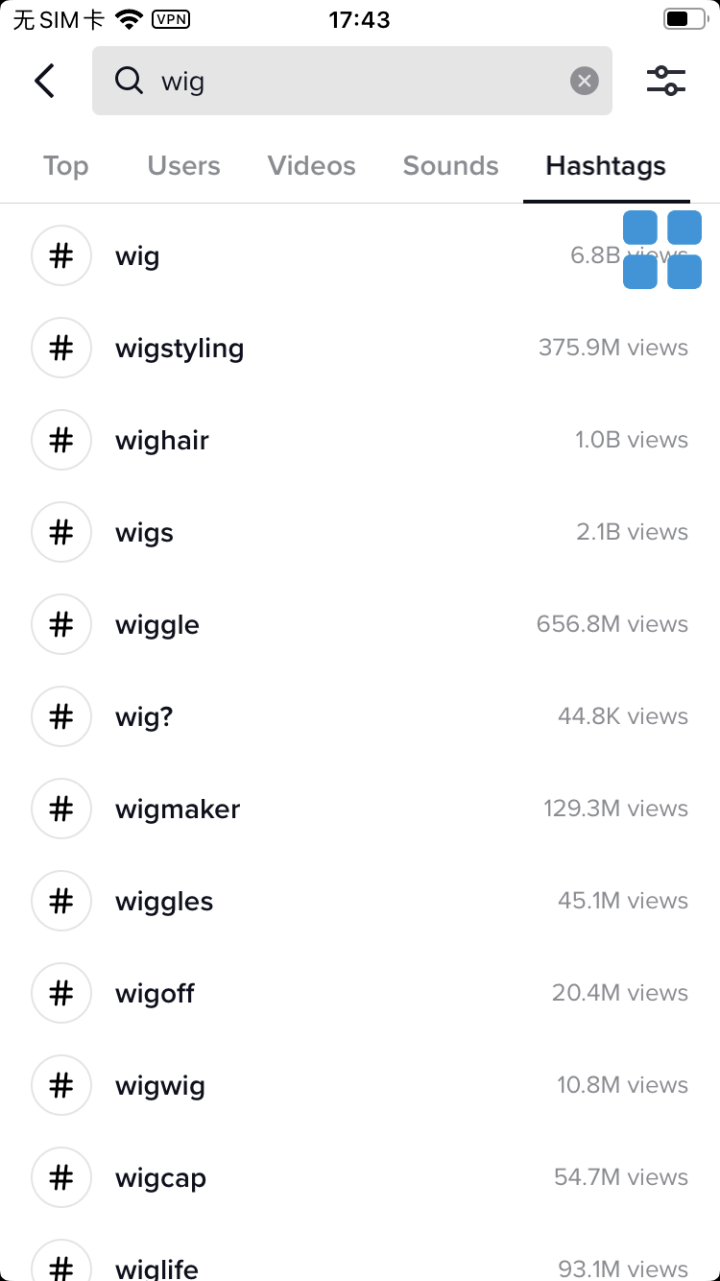Switch to the Sounds tab

tap(451, 166)
